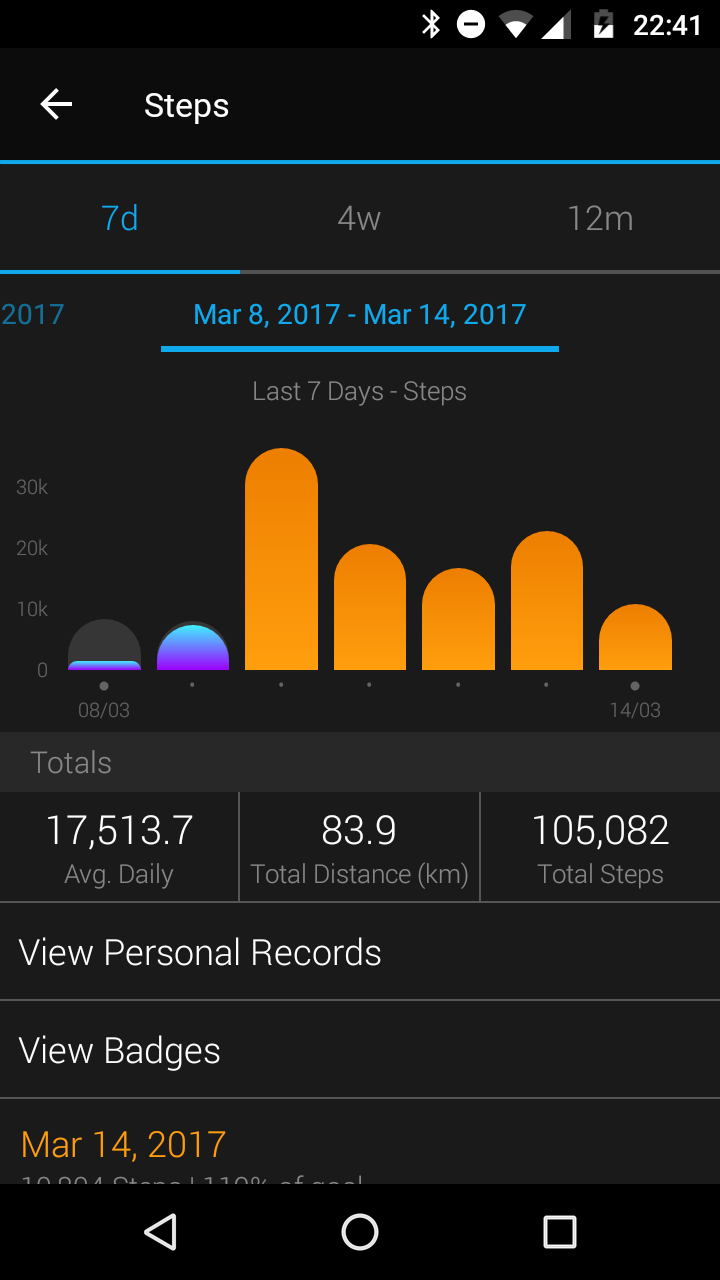
Task: Select the 7d time range tab
Action: (x=120, y=218)
